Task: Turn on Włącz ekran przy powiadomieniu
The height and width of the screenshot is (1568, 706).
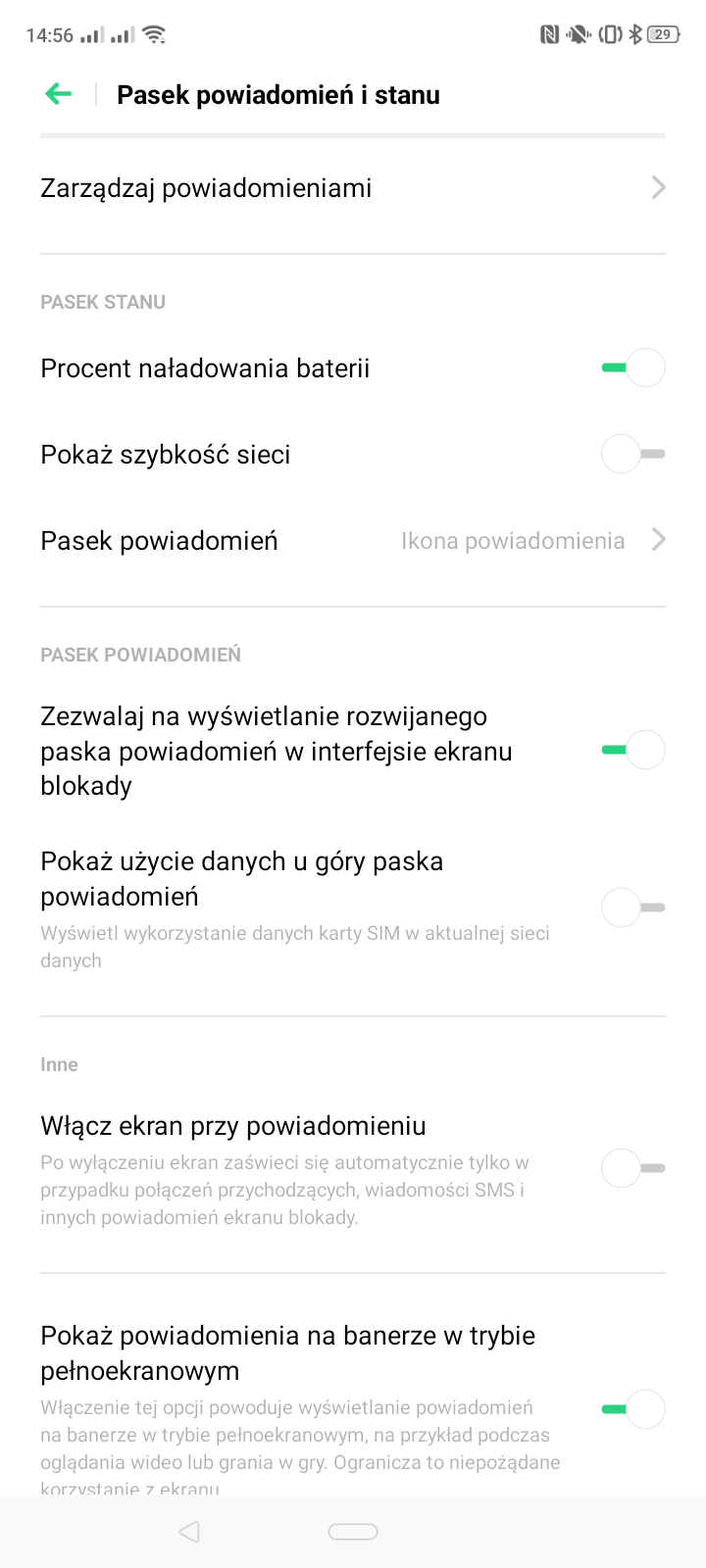Action: 632,1168
